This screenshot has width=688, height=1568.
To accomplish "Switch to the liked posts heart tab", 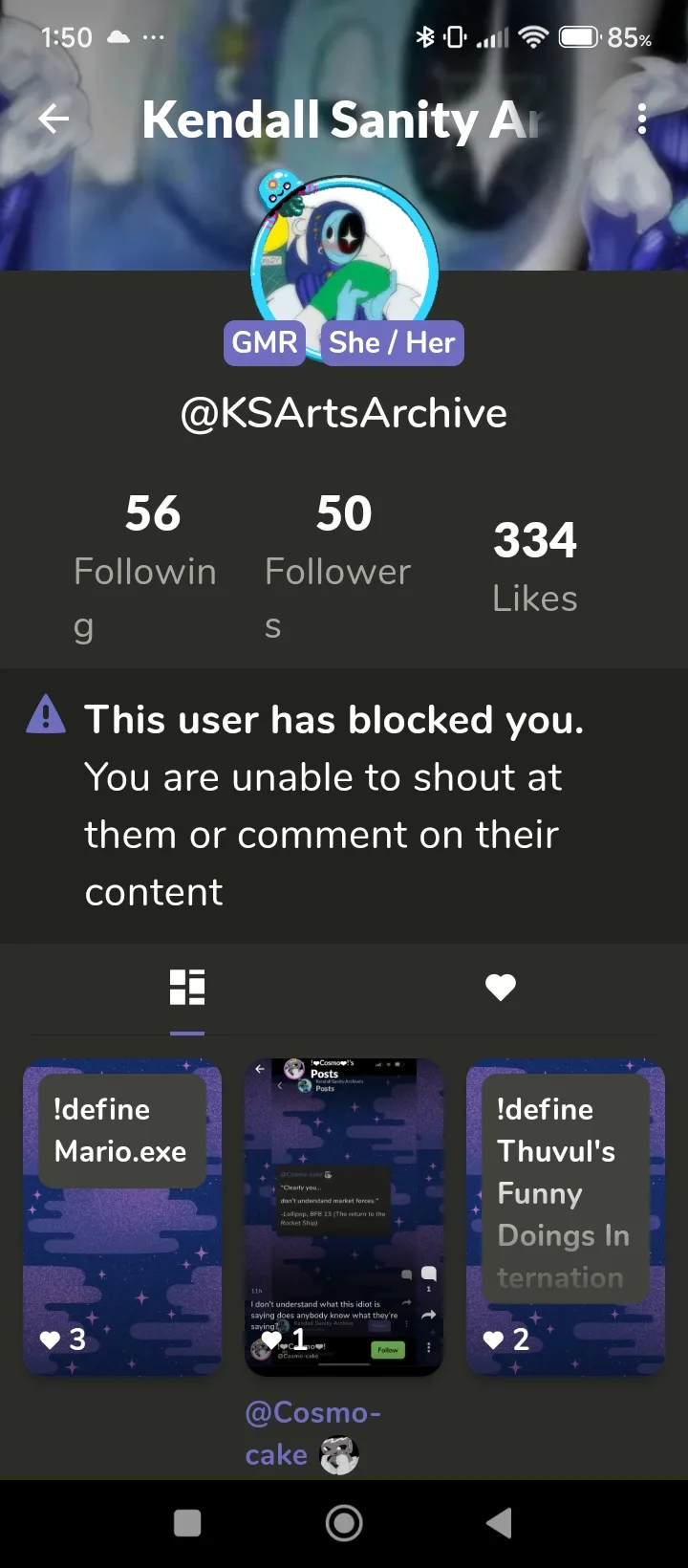I will point(501,988).
